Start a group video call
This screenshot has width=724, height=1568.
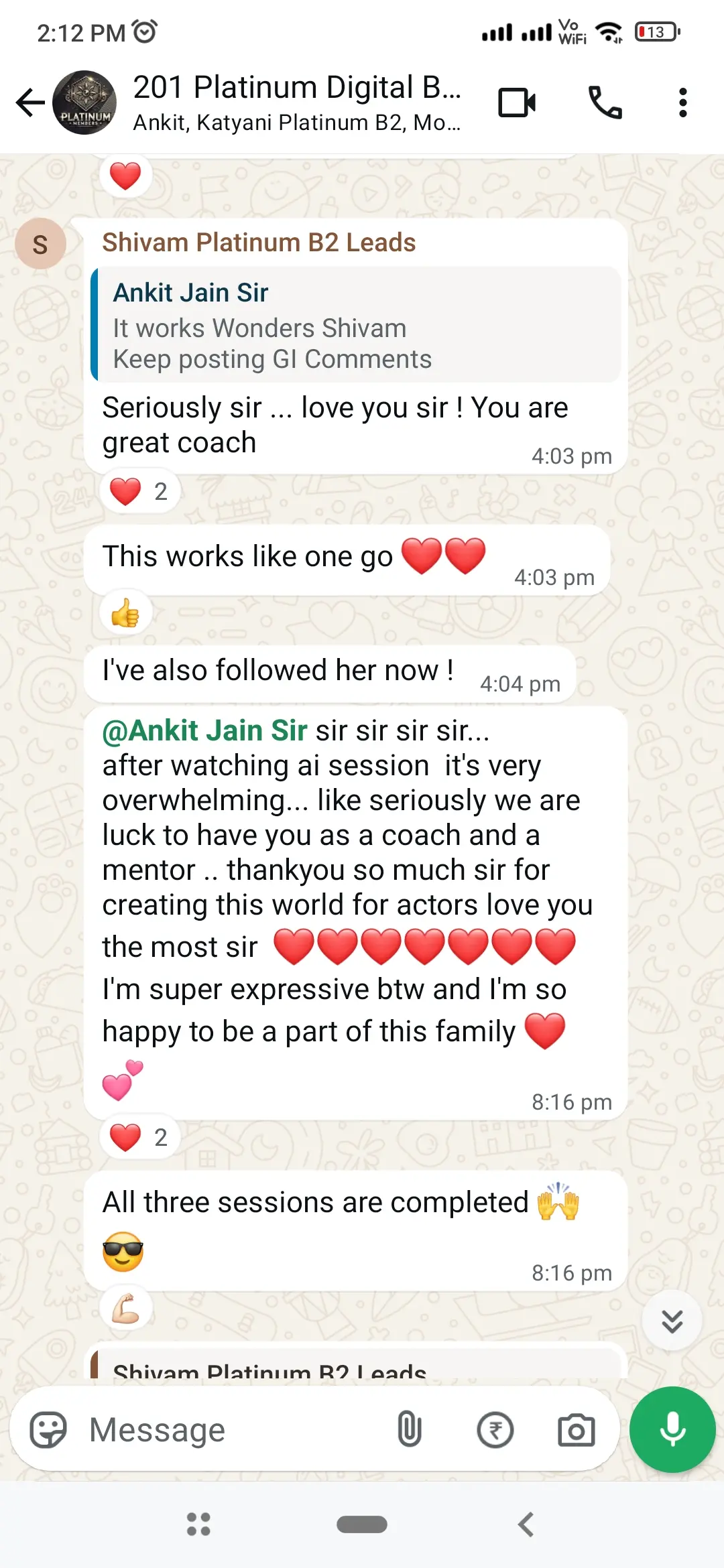pos(517,103)
